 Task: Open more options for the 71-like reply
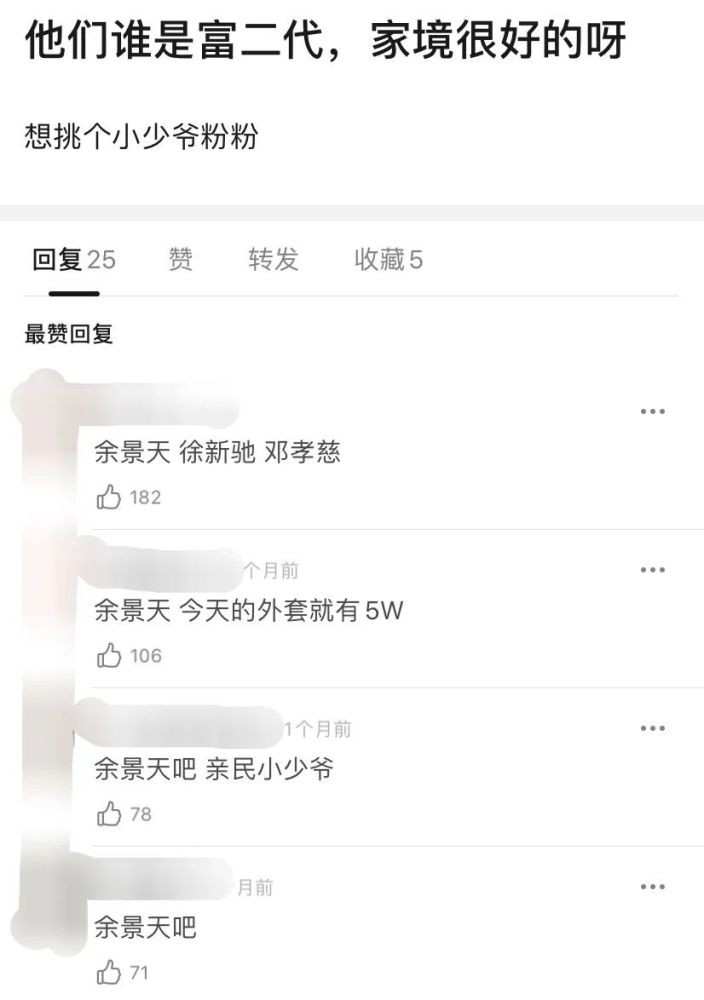(x=652, y=886)
